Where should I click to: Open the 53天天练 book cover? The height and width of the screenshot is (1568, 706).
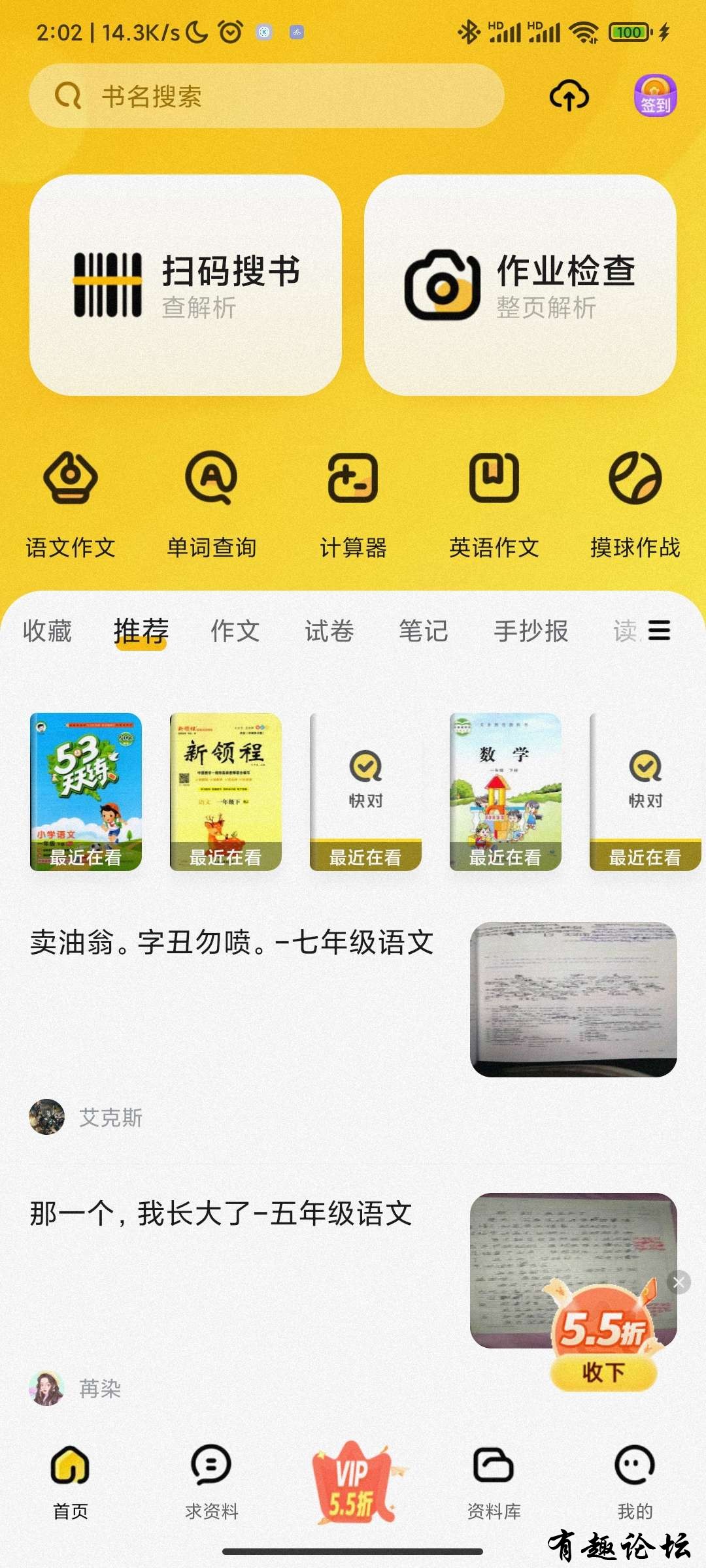pos(86,791)
